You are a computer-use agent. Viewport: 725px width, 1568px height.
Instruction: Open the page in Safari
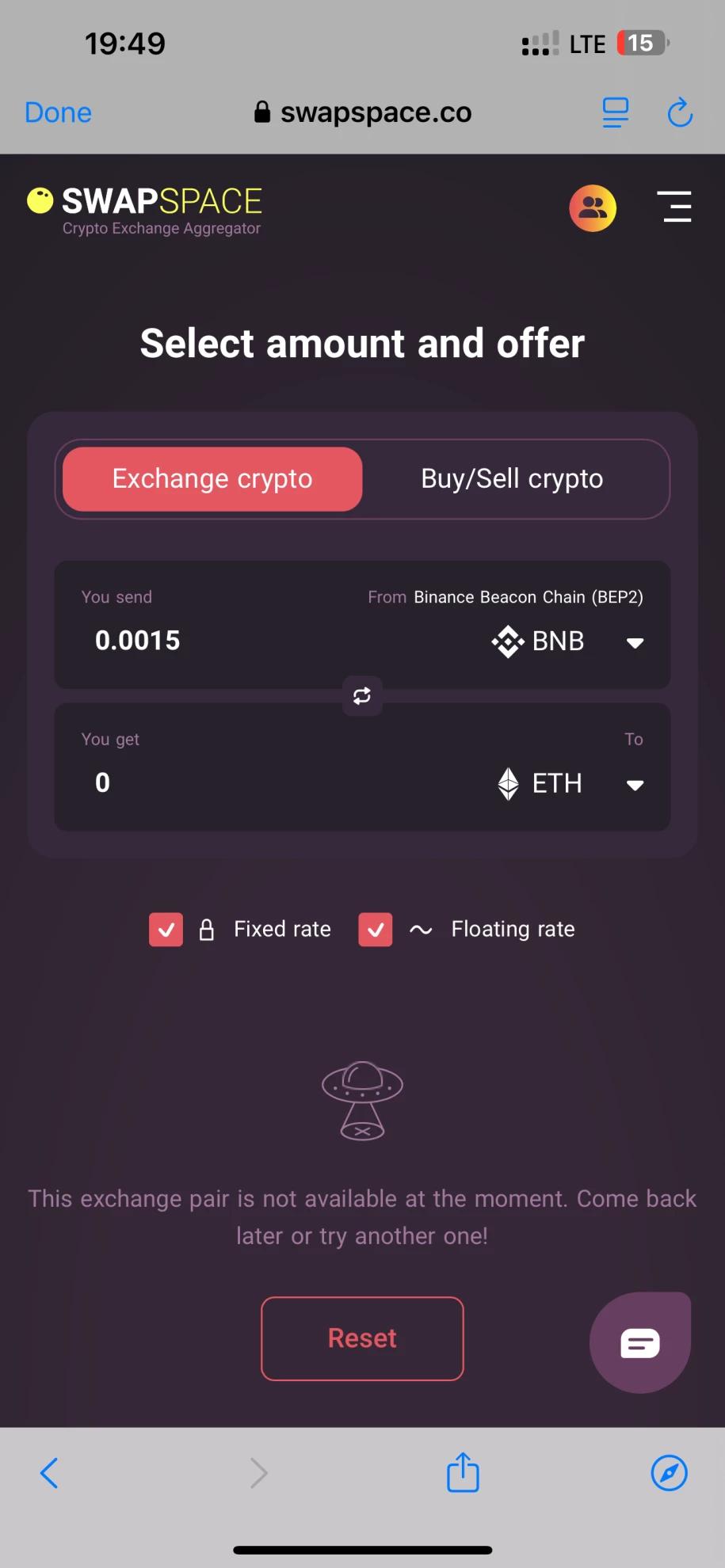[669, 1473]
